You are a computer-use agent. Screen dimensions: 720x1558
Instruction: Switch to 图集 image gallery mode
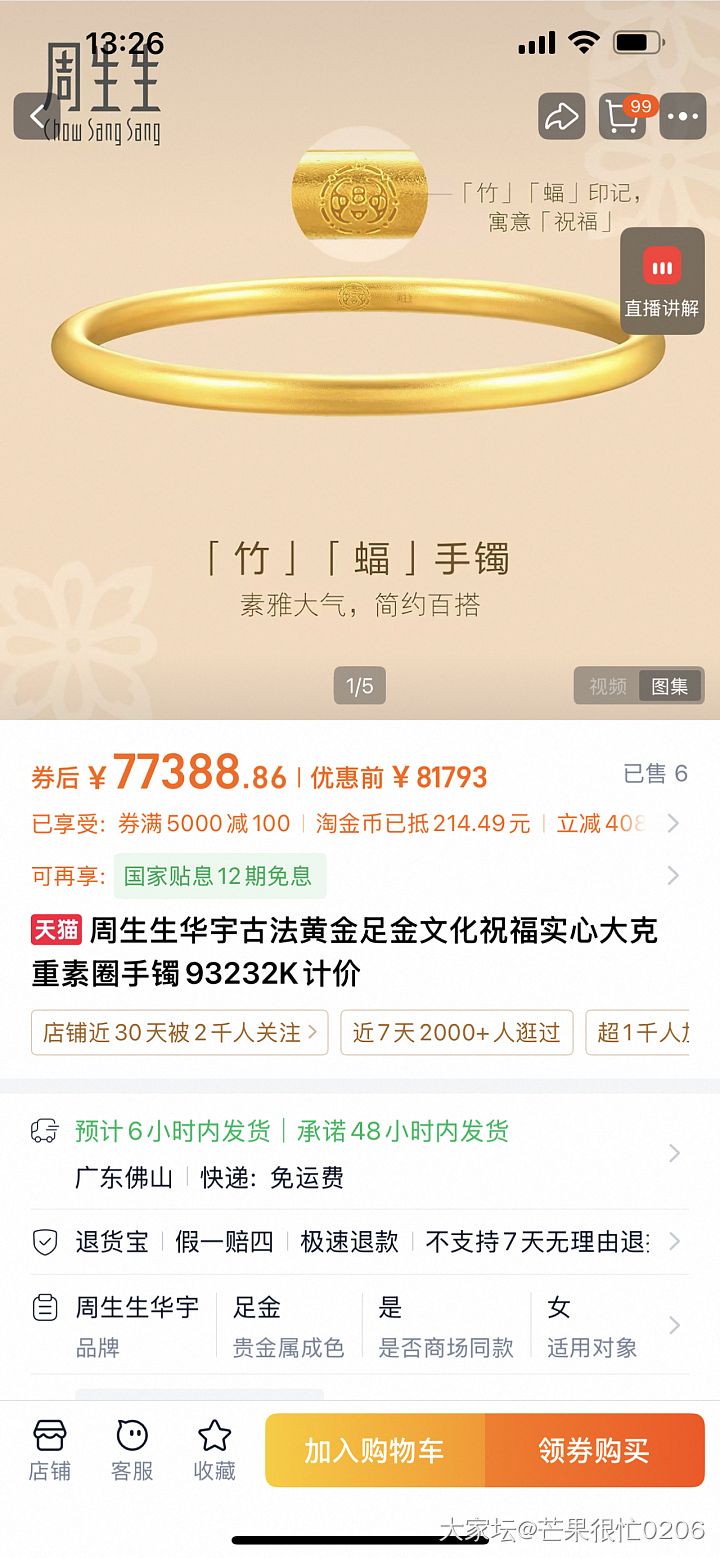669,686
